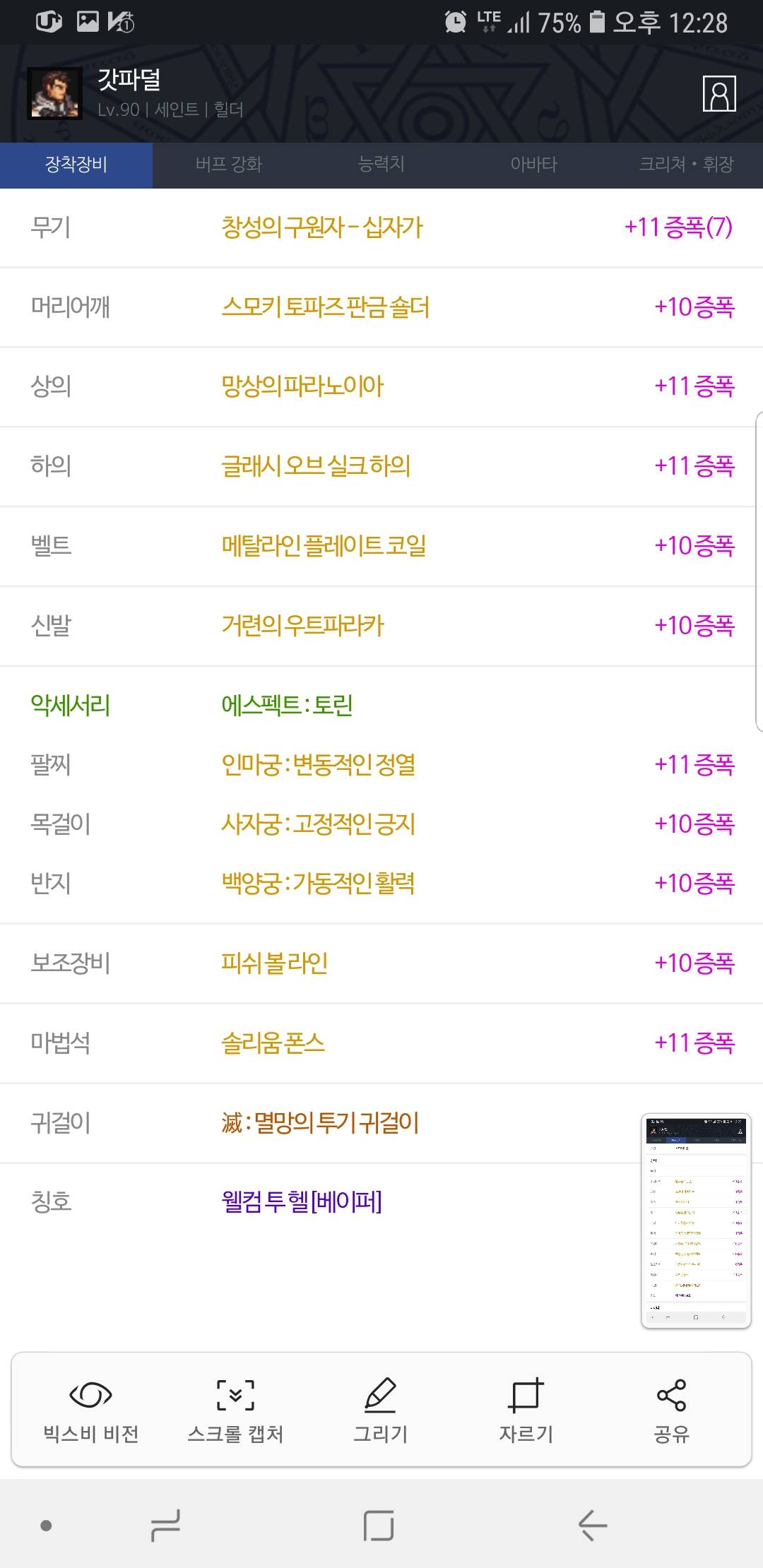Screen dimensions: 763x1568
Task: Switch to the 크리쳐 · 휘장 tab
Action: (x=686, y=165)
